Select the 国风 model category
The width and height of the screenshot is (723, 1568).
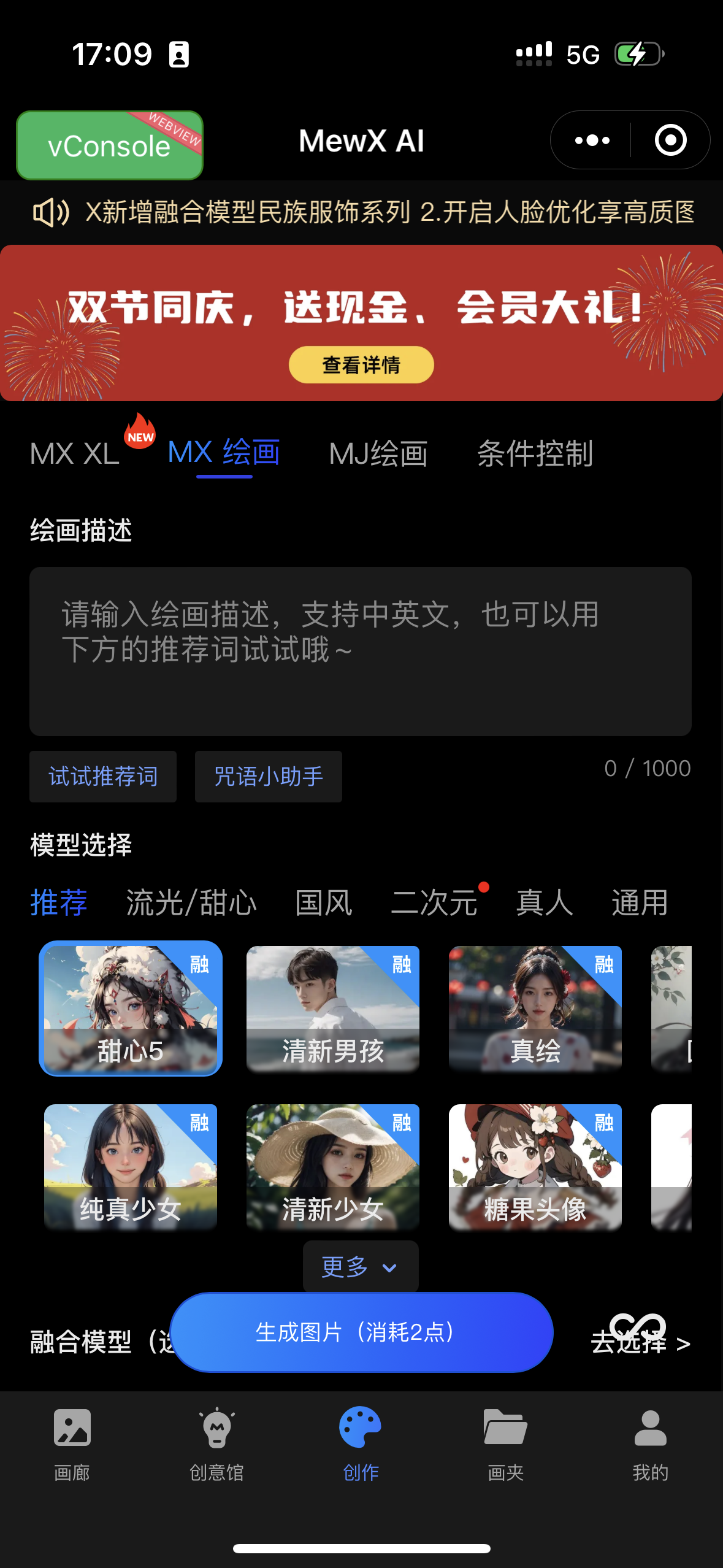tap(324, 903)
